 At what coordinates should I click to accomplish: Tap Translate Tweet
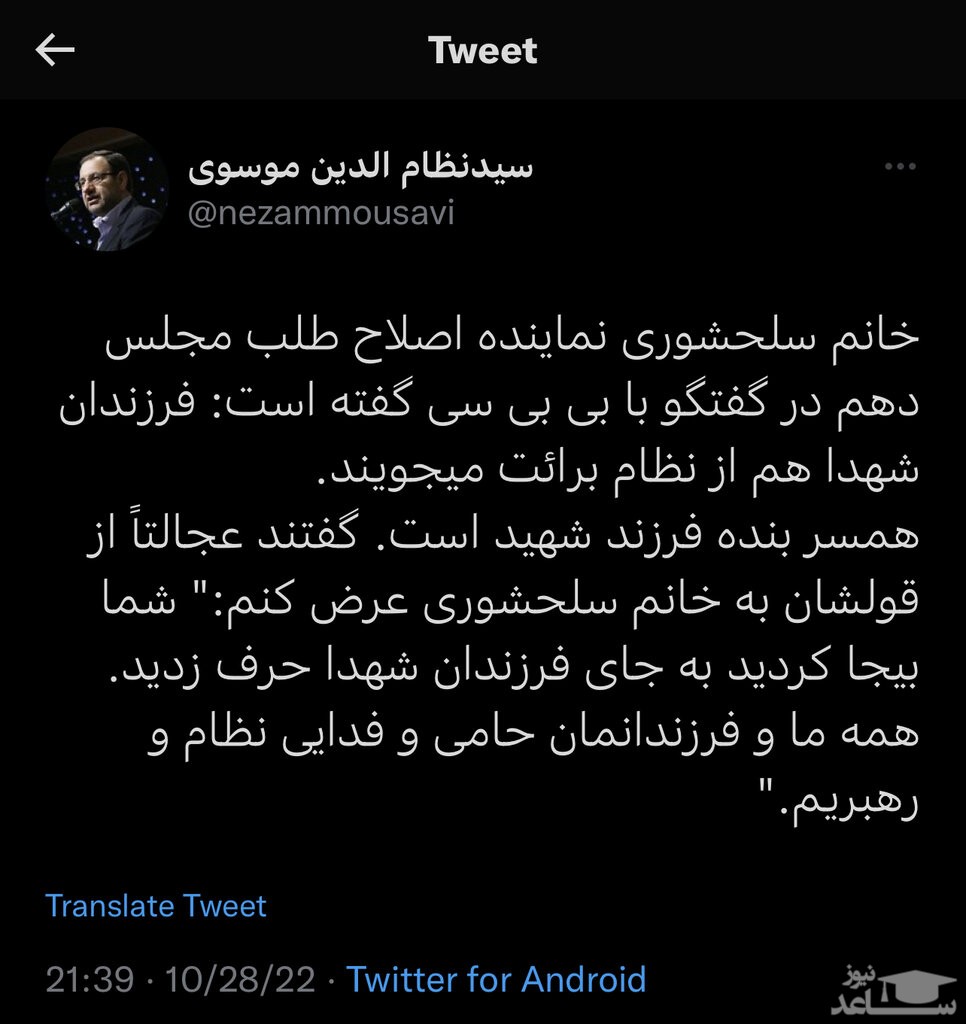point(156,906)
